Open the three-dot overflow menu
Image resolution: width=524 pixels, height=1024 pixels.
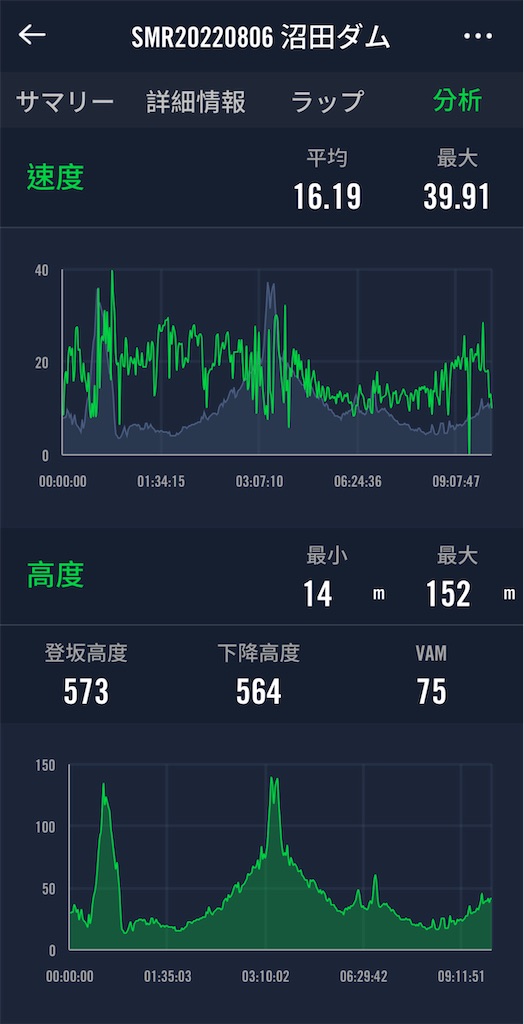(x=477, y=36)
